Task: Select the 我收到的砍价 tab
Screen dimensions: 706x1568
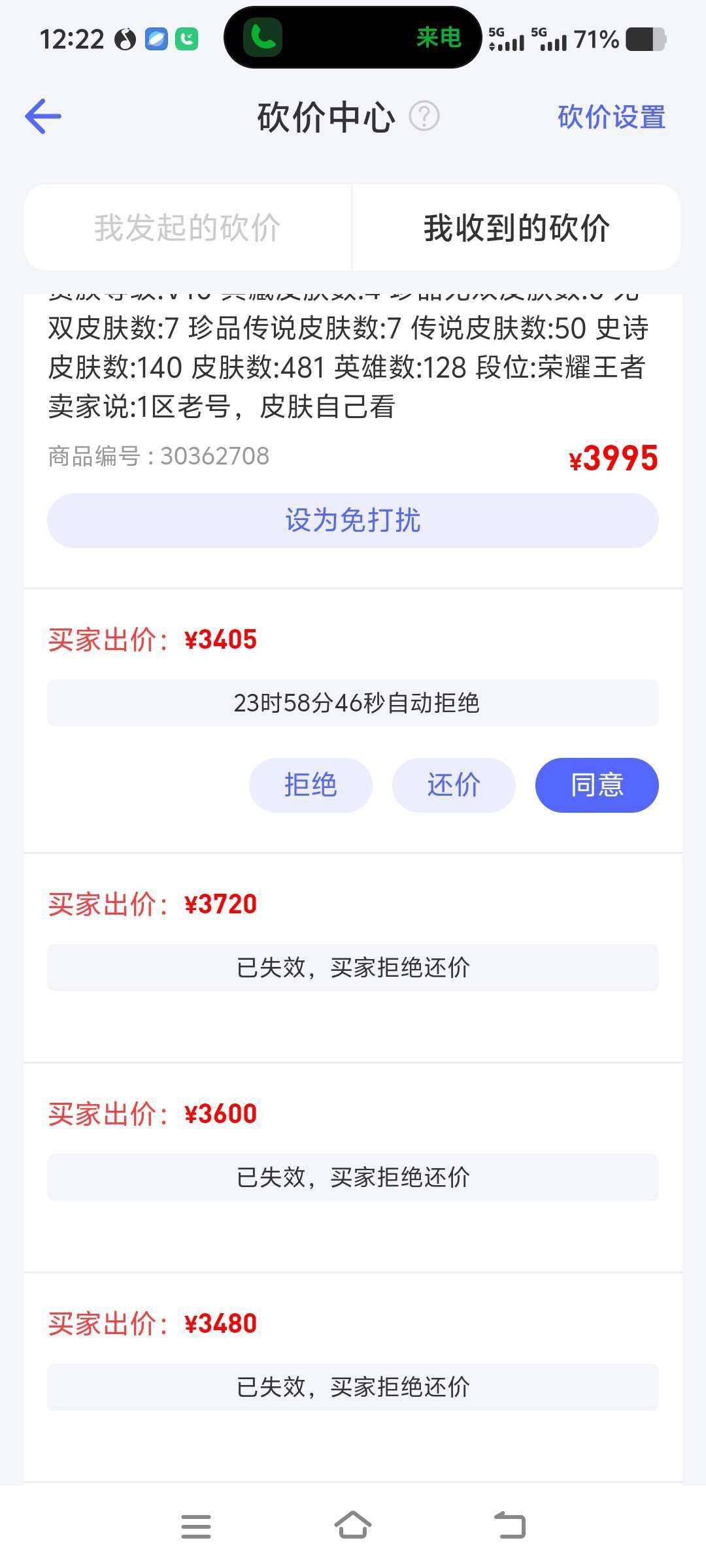Action: [516, 227]
